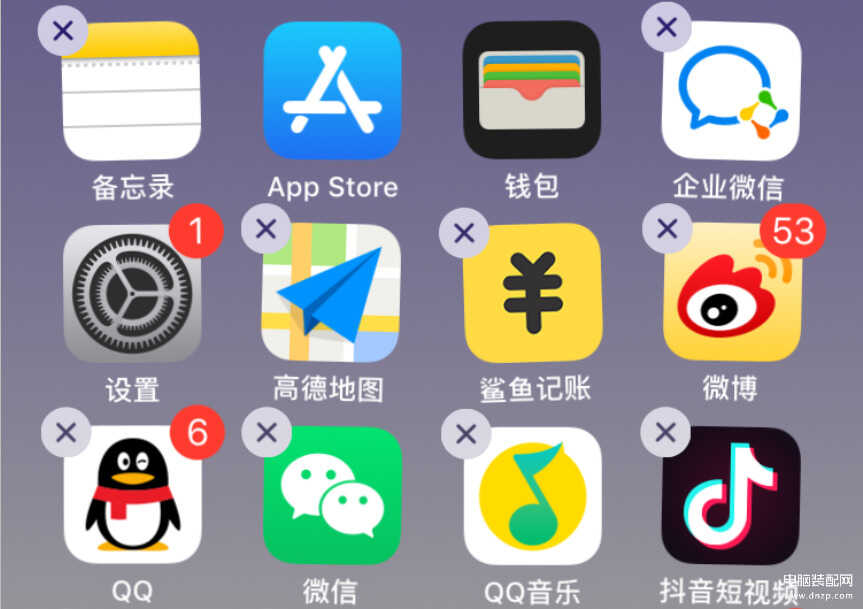Screen dimensions: 863x609
Task: Select the 鲨鱼记账 app icon
Action: tap(532, 293)
